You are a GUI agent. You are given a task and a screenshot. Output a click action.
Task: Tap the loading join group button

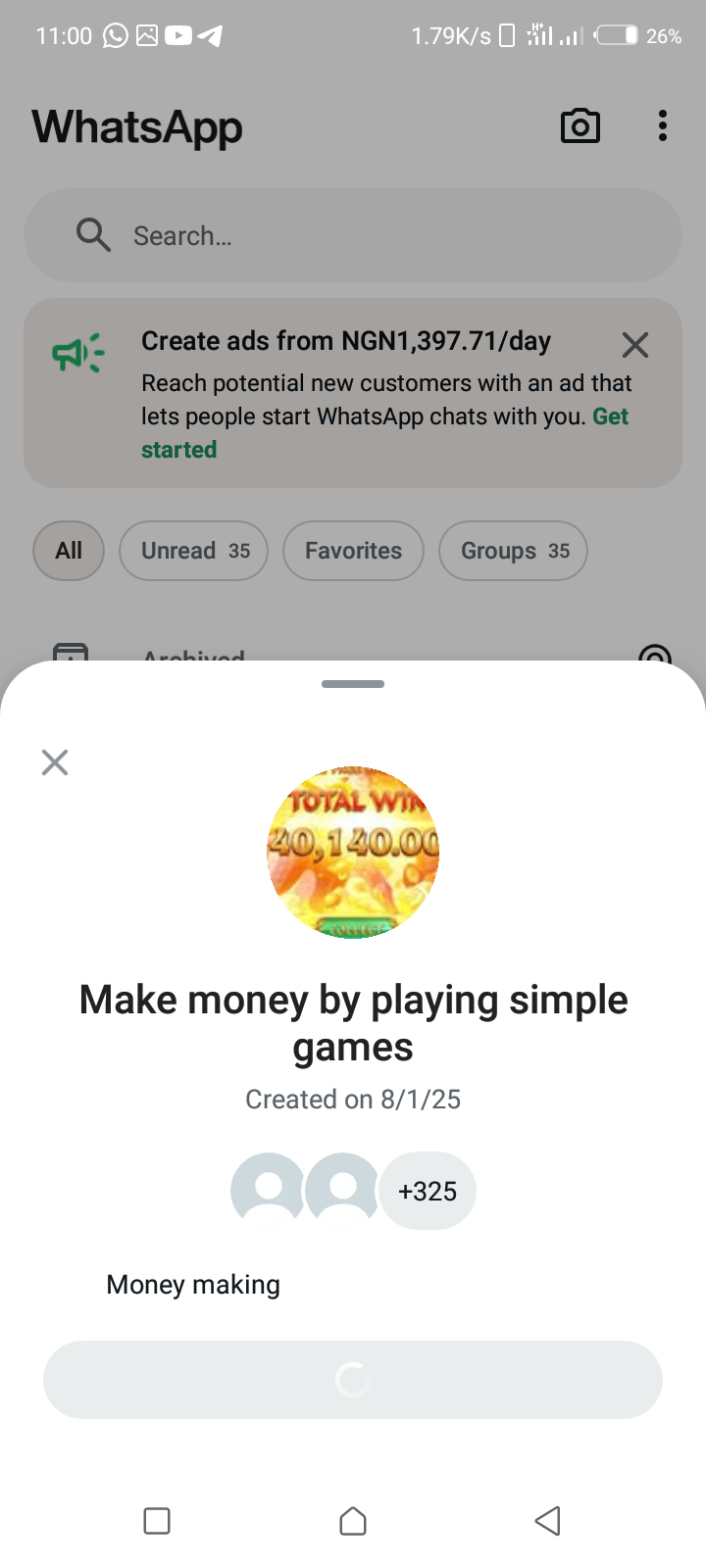point(353,1380)
